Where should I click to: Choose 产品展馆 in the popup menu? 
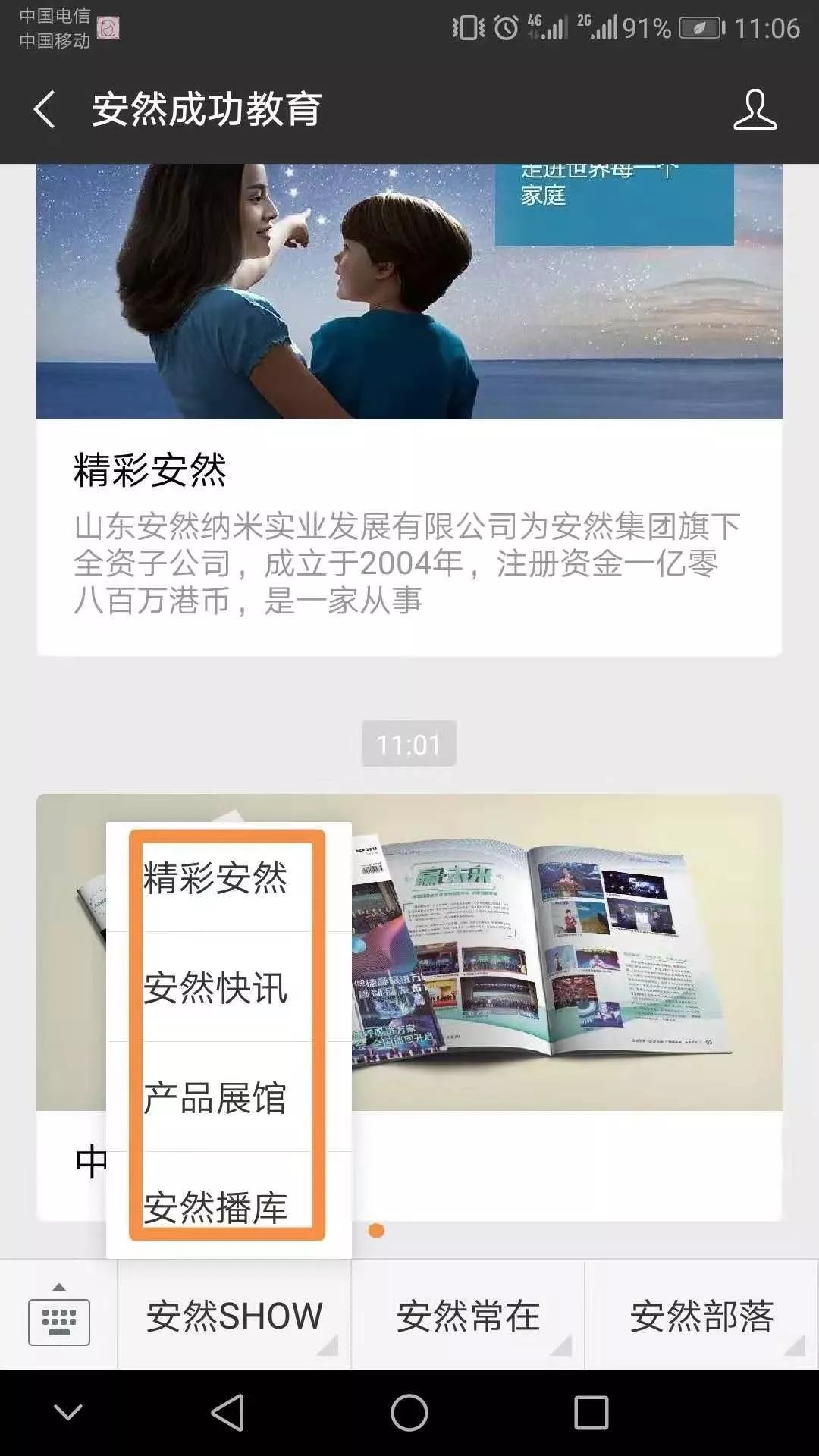(x=216, y=1097)
